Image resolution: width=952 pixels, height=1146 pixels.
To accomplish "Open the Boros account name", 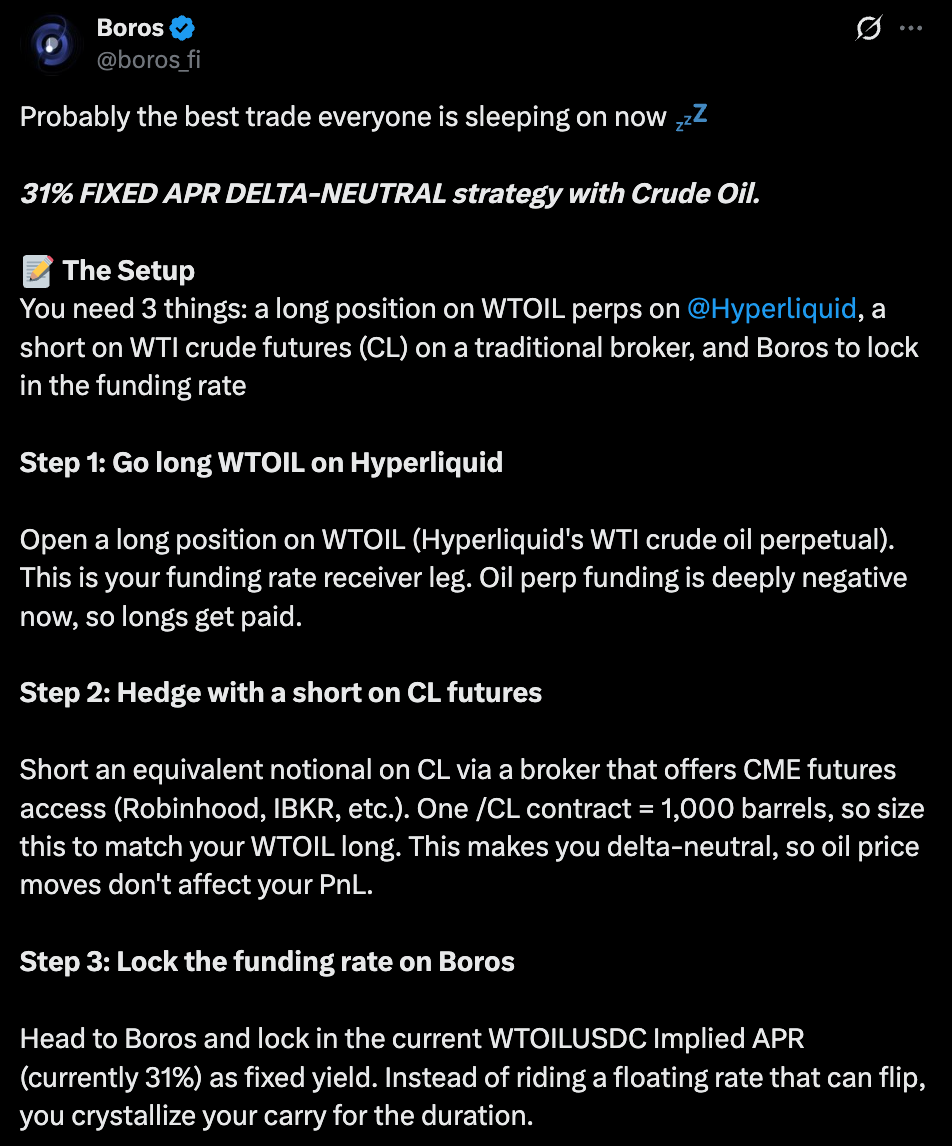I will click(x=130, y=28).
